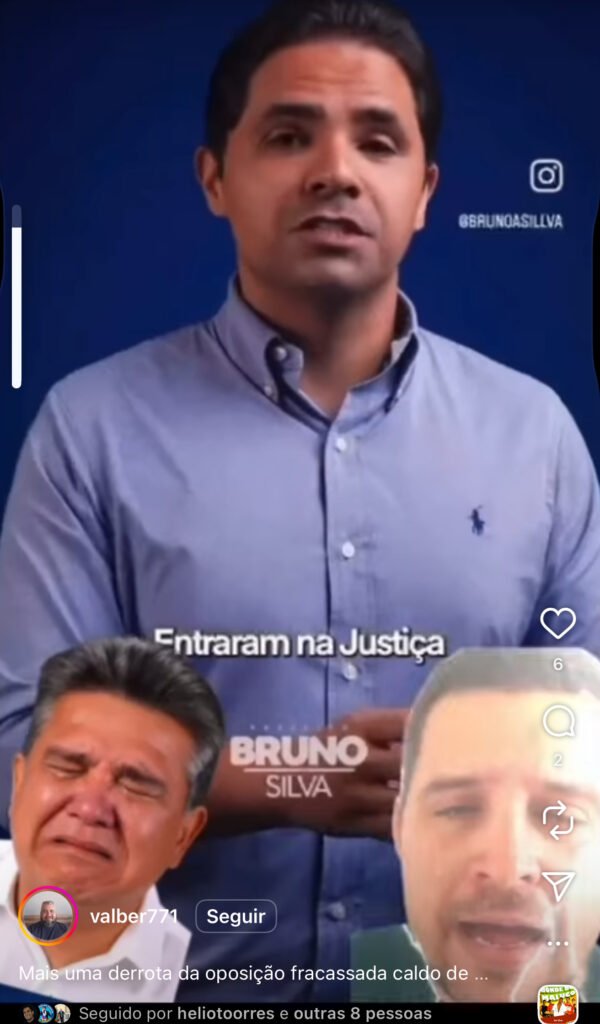View followers list "Seguido por heliotoorres"
Viewport: 600px width, 1024px height.
click(x=255, y=1013)
